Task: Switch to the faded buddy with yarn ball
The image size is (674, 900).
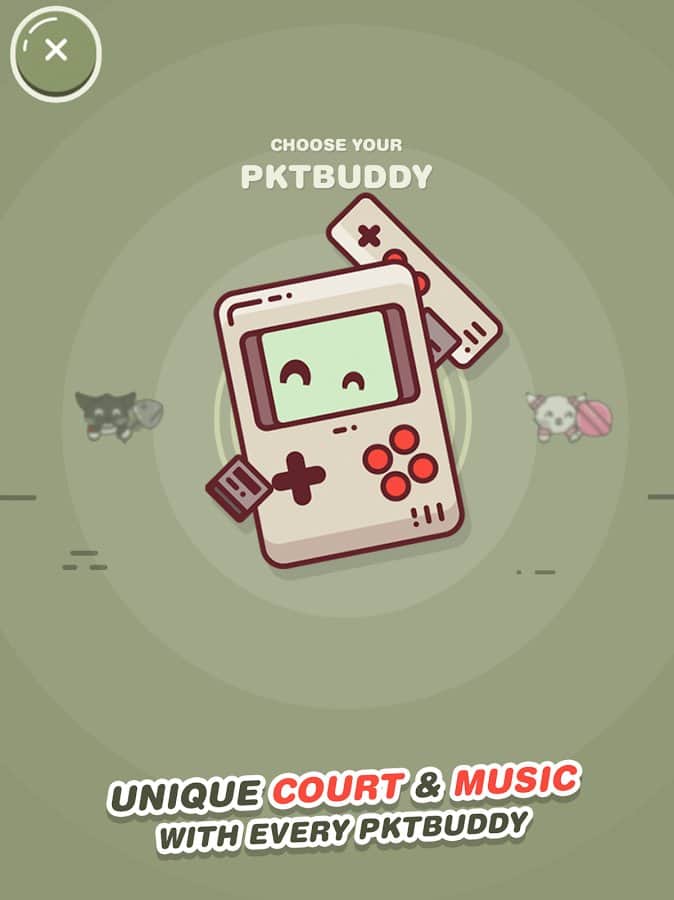Action: tap(570, 416)
